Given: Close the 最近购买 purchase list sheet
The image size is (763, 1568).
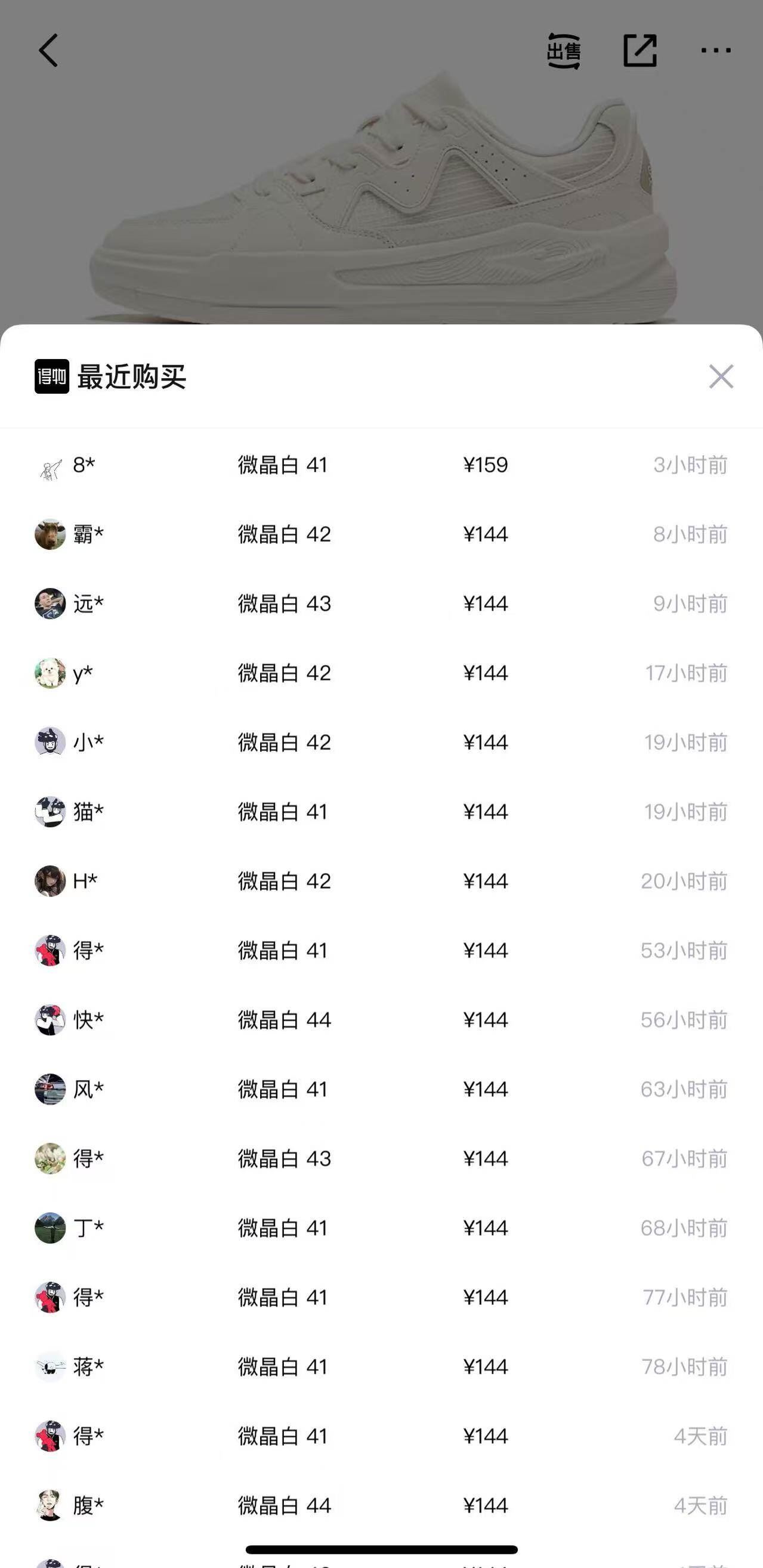Looking at the screenshot, I should point(721,377).
